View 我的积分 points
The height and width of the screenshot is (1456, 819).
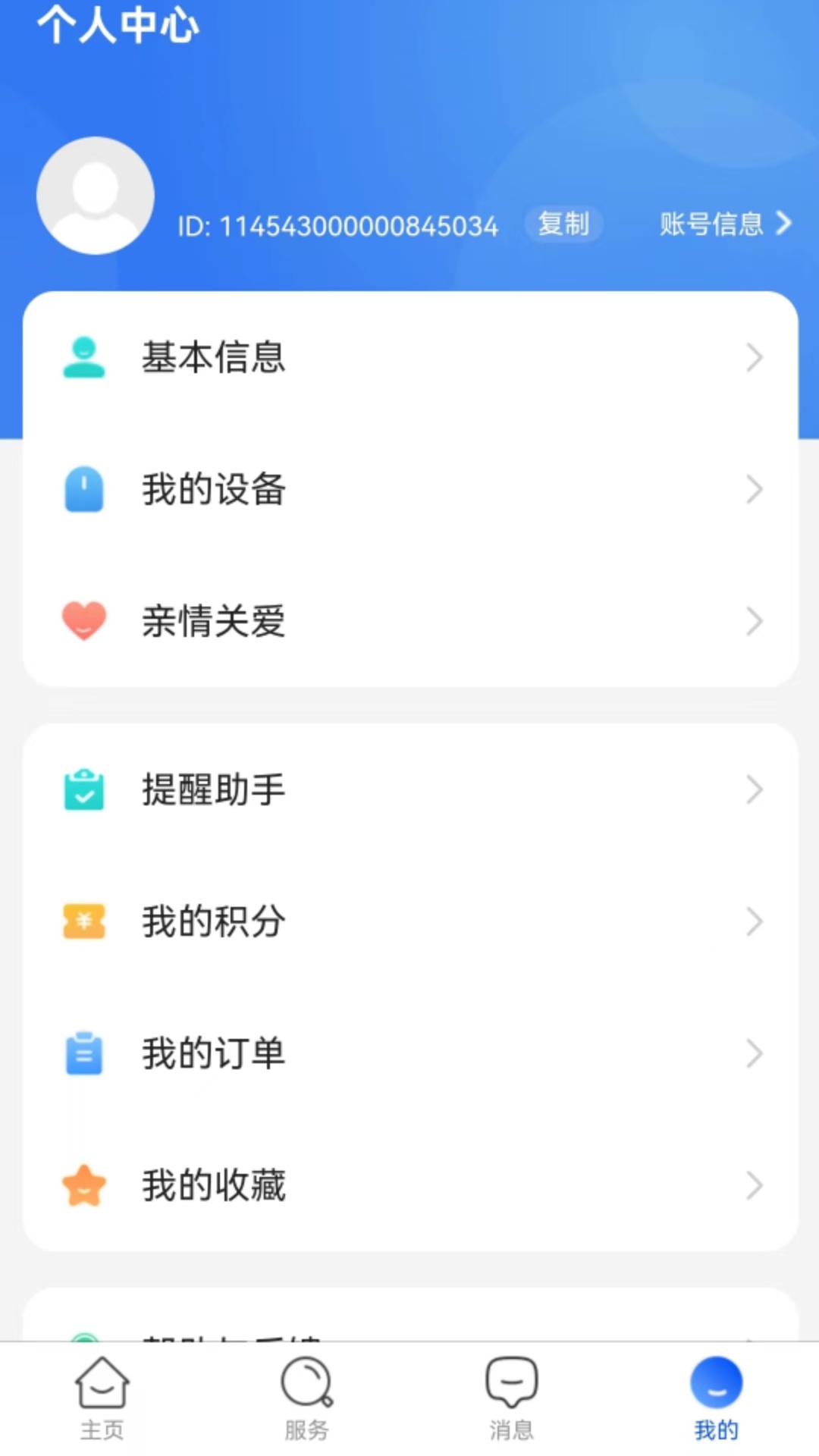(x=409, y=921)
